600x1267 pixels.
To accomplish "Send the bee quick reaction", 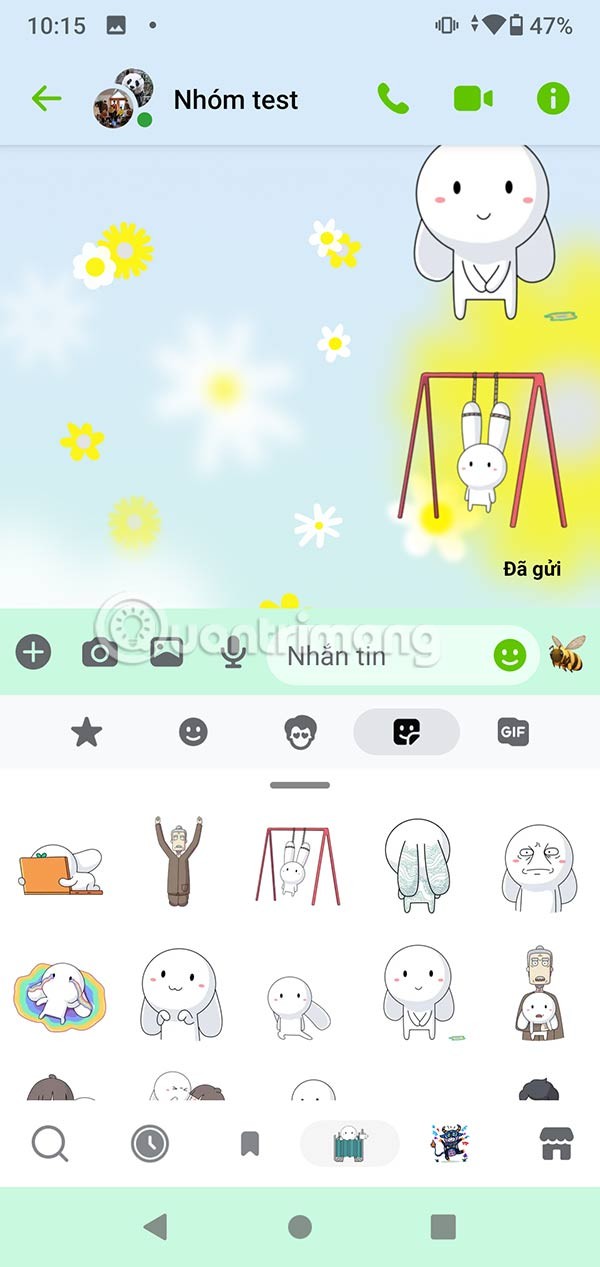I will point(566,654).
